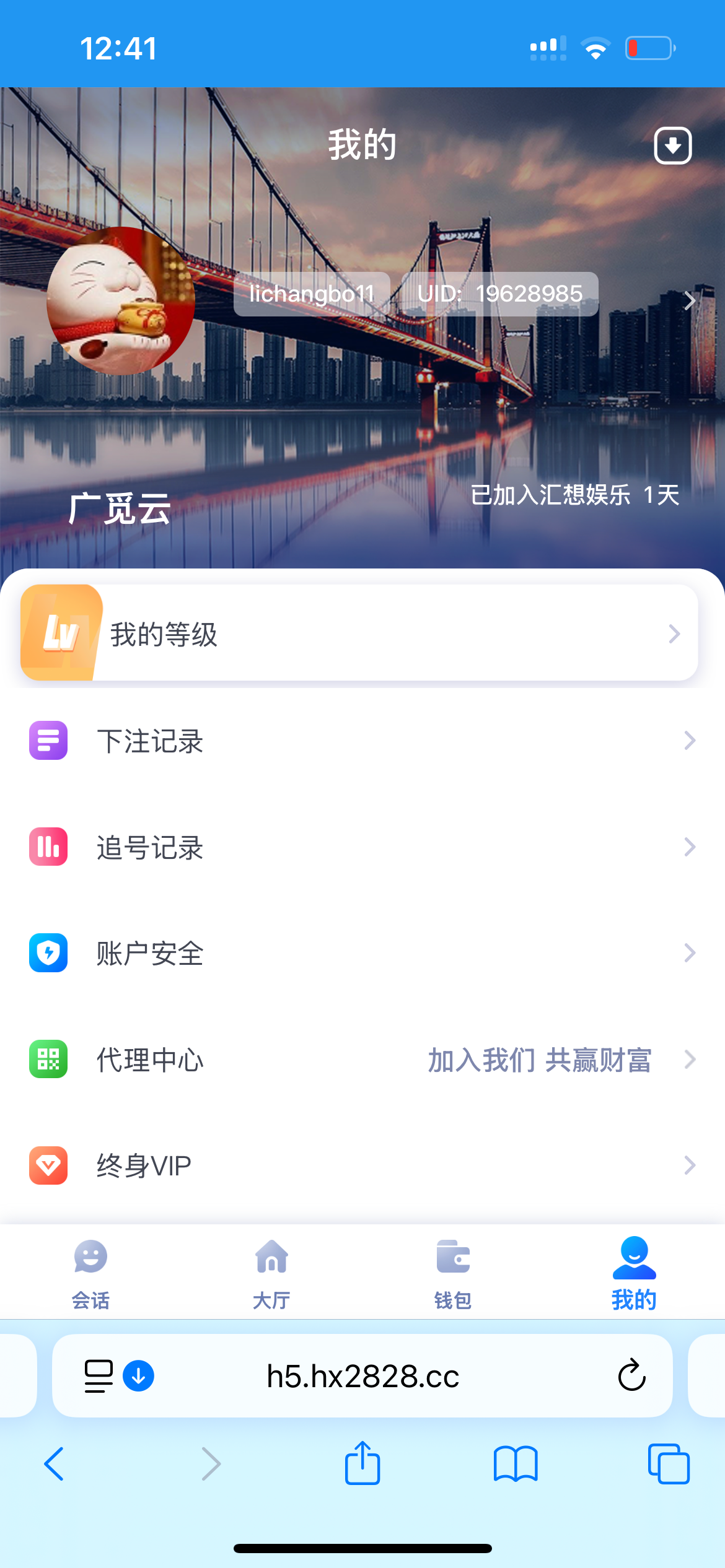Image resolution: width=725 pixels, height=1568 pixels.
Task: Select the 追号记录 chart icon
Action: click(x=48, y=847)
